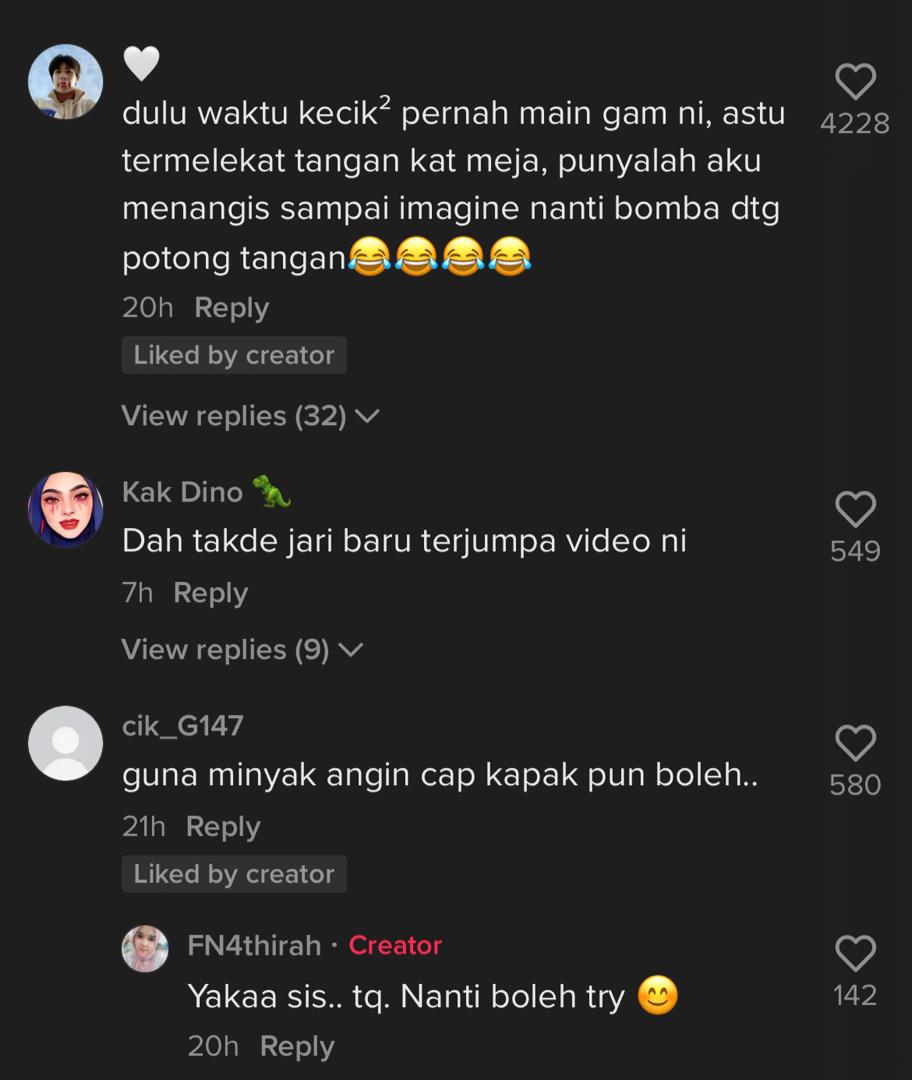Open FN4thirah's profile

point(145,948)
